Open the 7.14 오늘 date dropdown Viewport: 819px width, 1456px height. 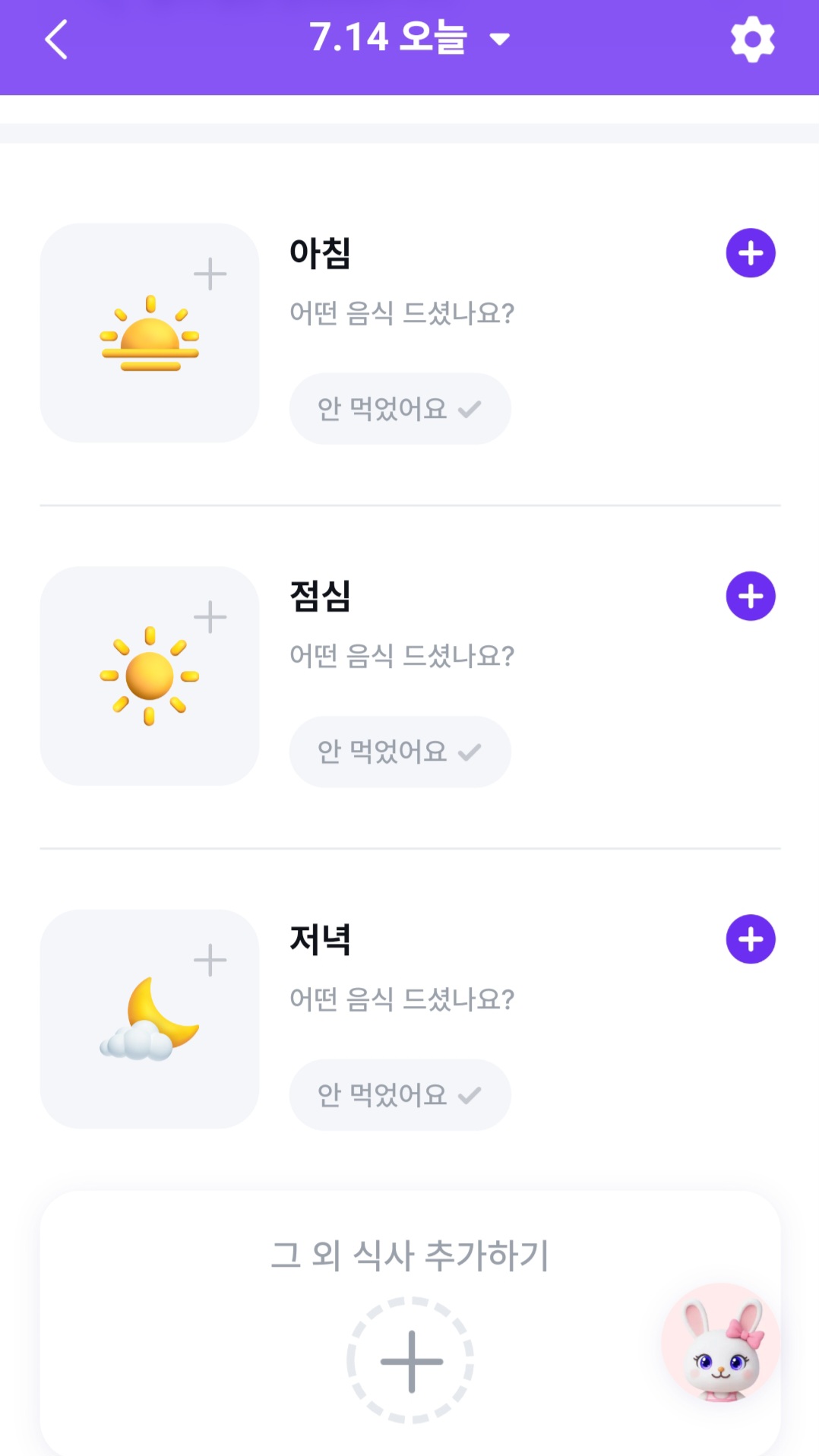coord(409,38)
